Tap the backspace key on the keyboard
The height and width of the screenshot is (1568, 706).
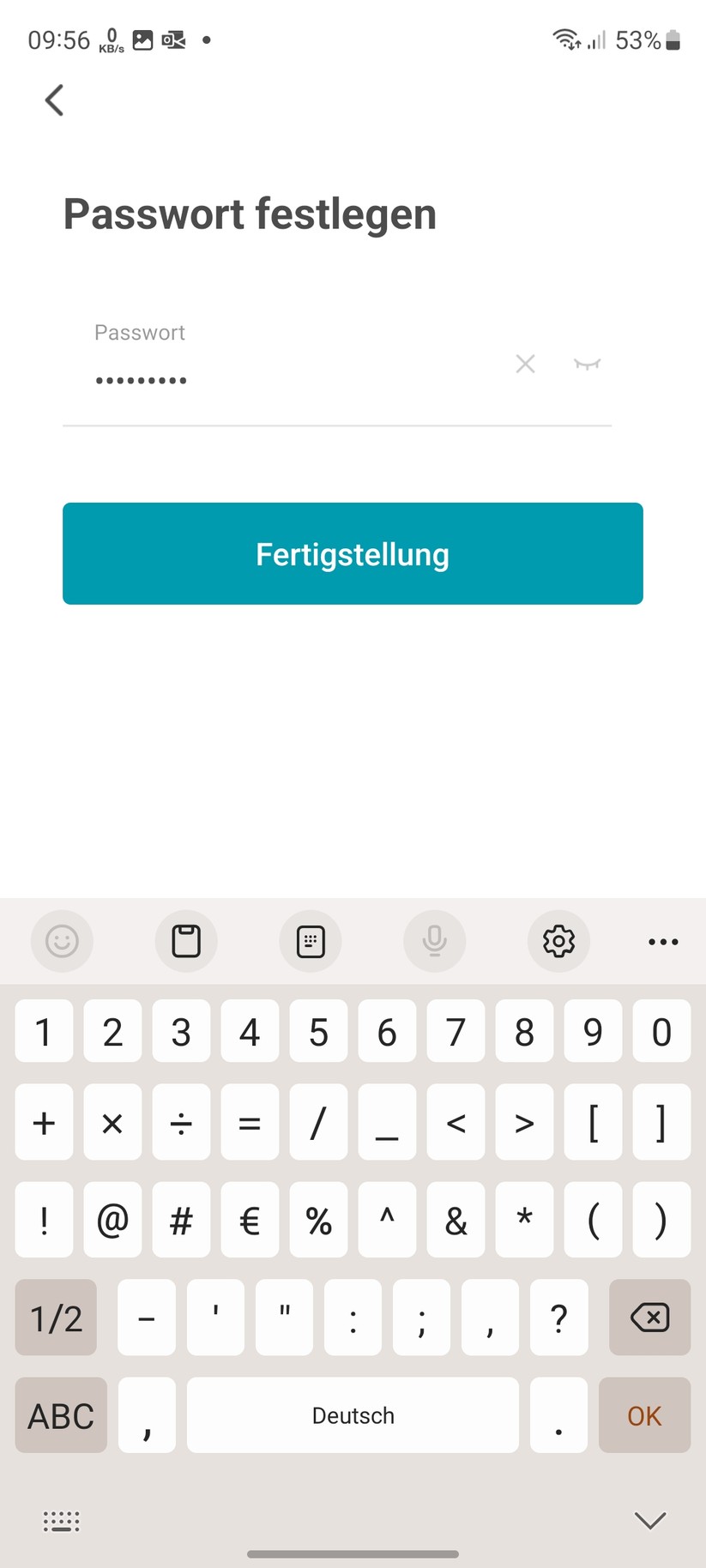pyautogui.click(x=649, y=1318)
